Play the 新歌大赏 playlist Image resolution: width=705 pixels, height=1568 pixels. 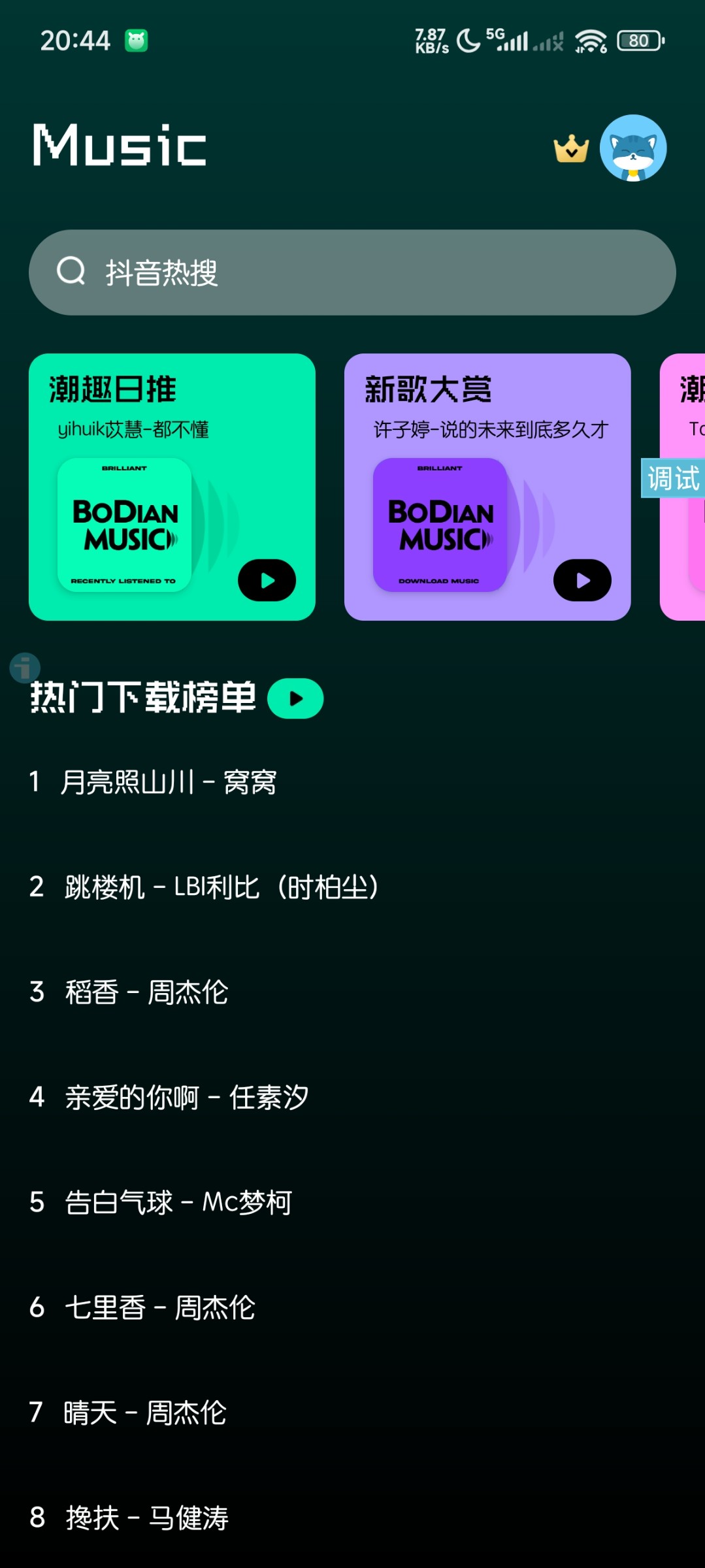pyautogui.click(x=582, y=580)
